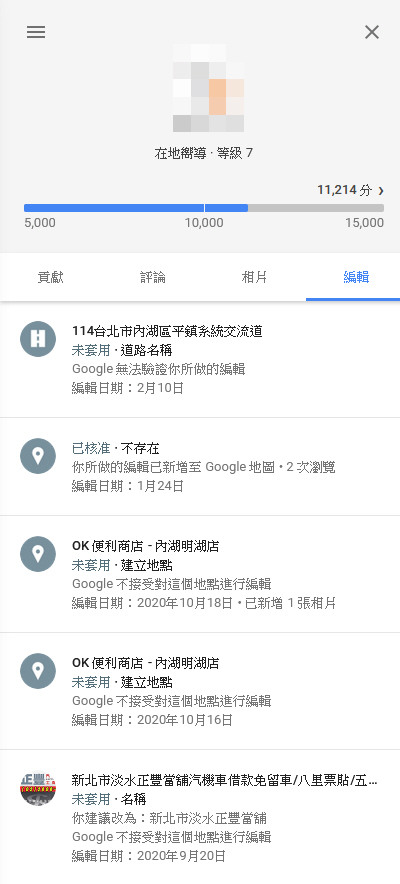Switch to the 貢獻 tab
The height and width of the screenshot is (884, 400).
(51, 277)
